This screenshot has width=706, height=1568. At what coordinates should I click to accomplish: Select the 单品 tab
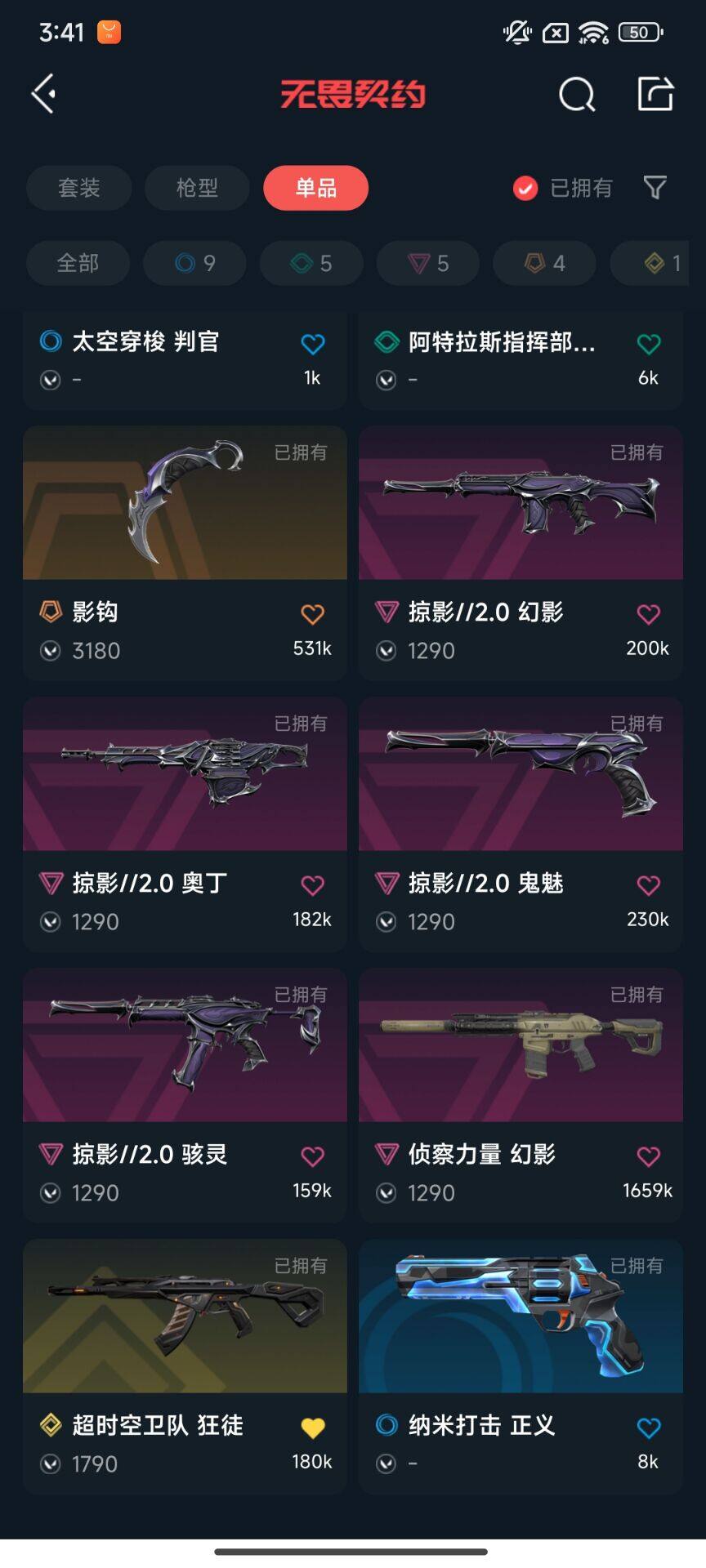pos(315,188)
